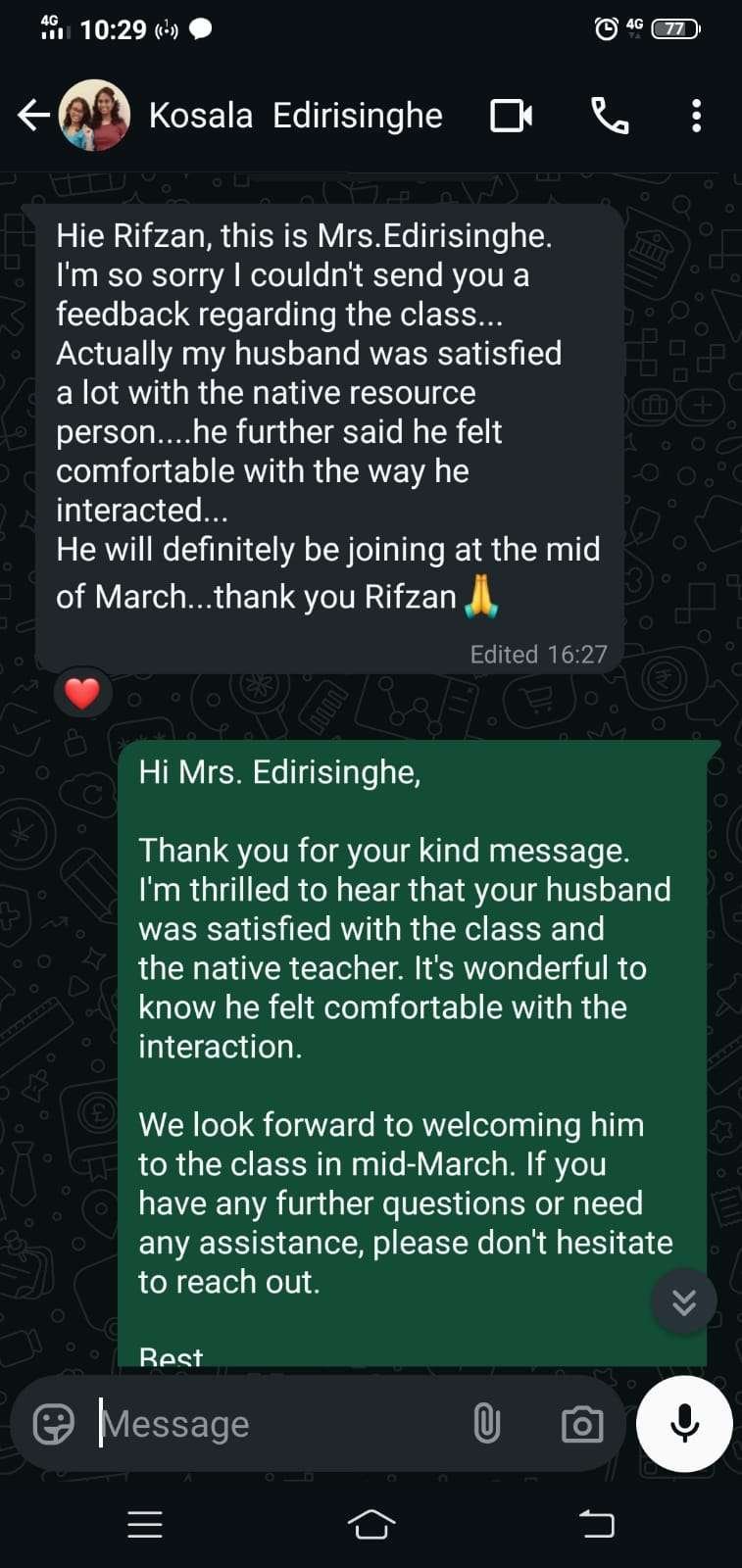Start a video call with Kosala
Image resolution: width=742 pixels, height=1568 pixels.
(512, 116)
